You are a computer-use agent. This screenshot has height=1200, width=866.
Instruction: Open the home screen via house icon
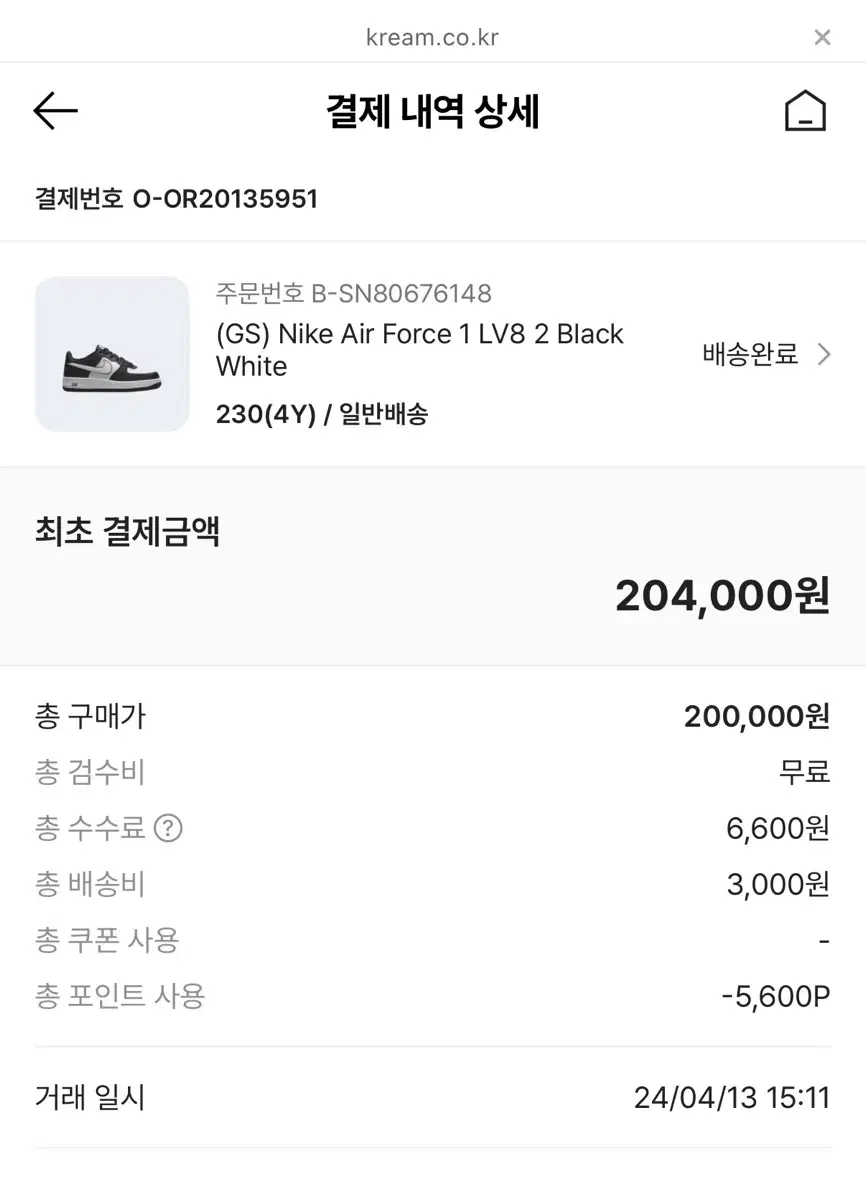click(804, 110)
